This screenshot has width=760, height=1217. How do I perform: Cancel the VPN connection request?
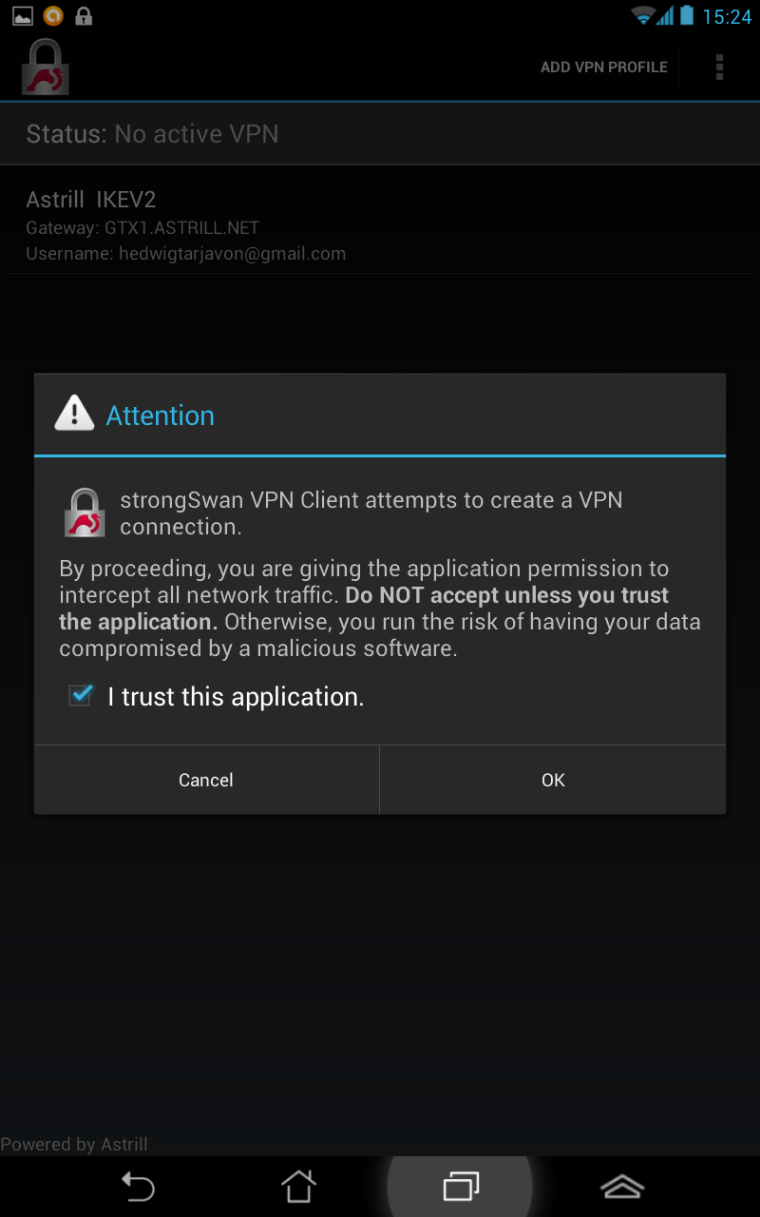[206, 780]
